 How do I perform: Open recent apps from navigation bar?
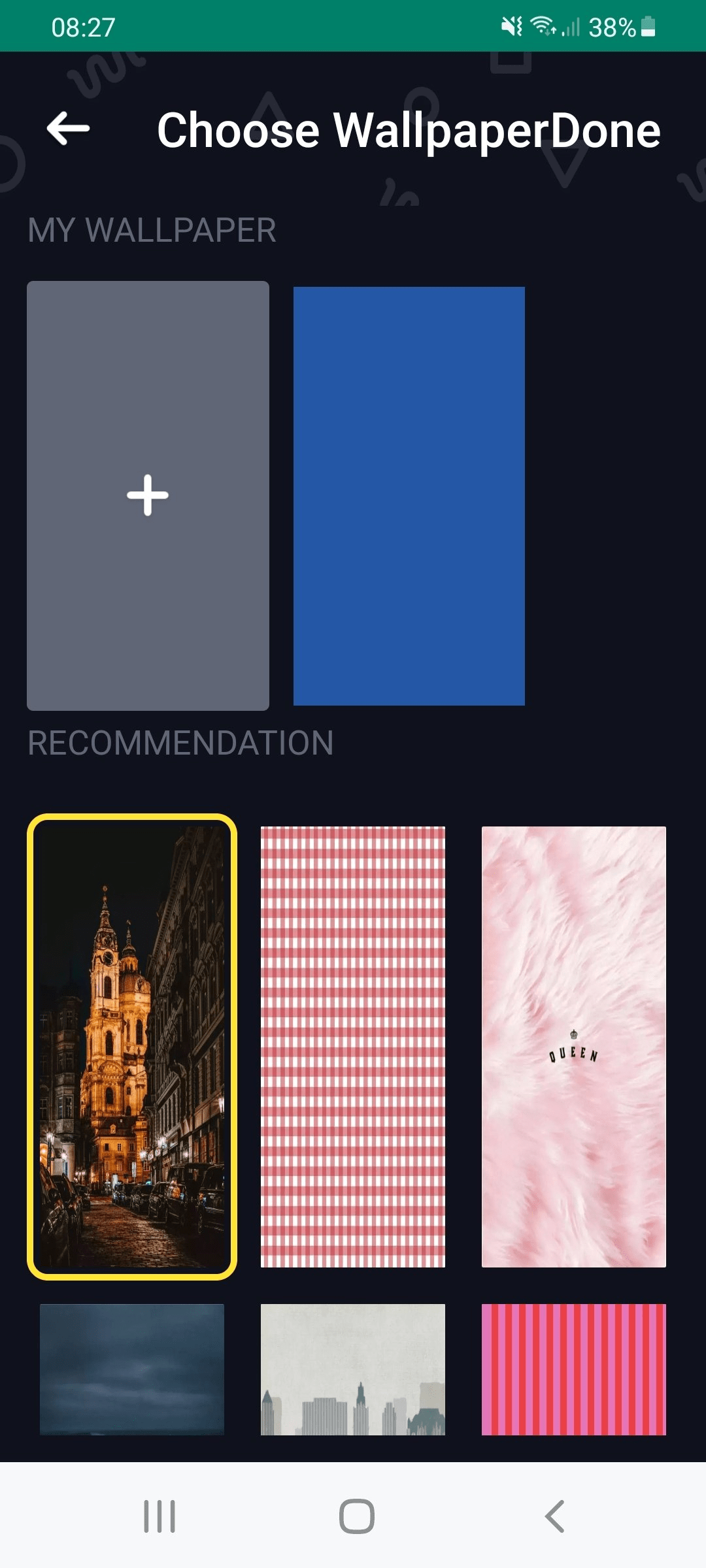coord(160,1516)
